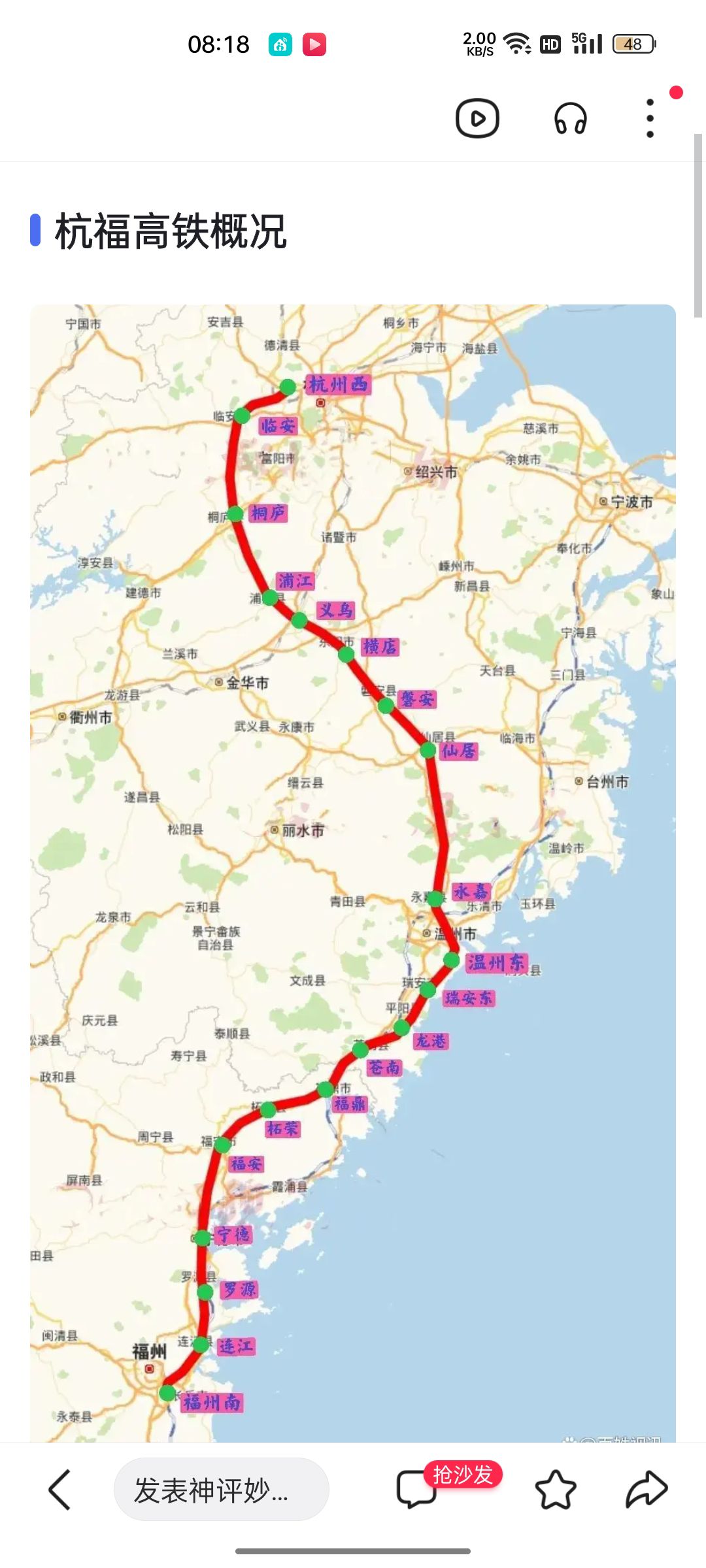Go back using the left arrow
The width and height of the screenshot is (706, 1568).
coord(59,1490)
